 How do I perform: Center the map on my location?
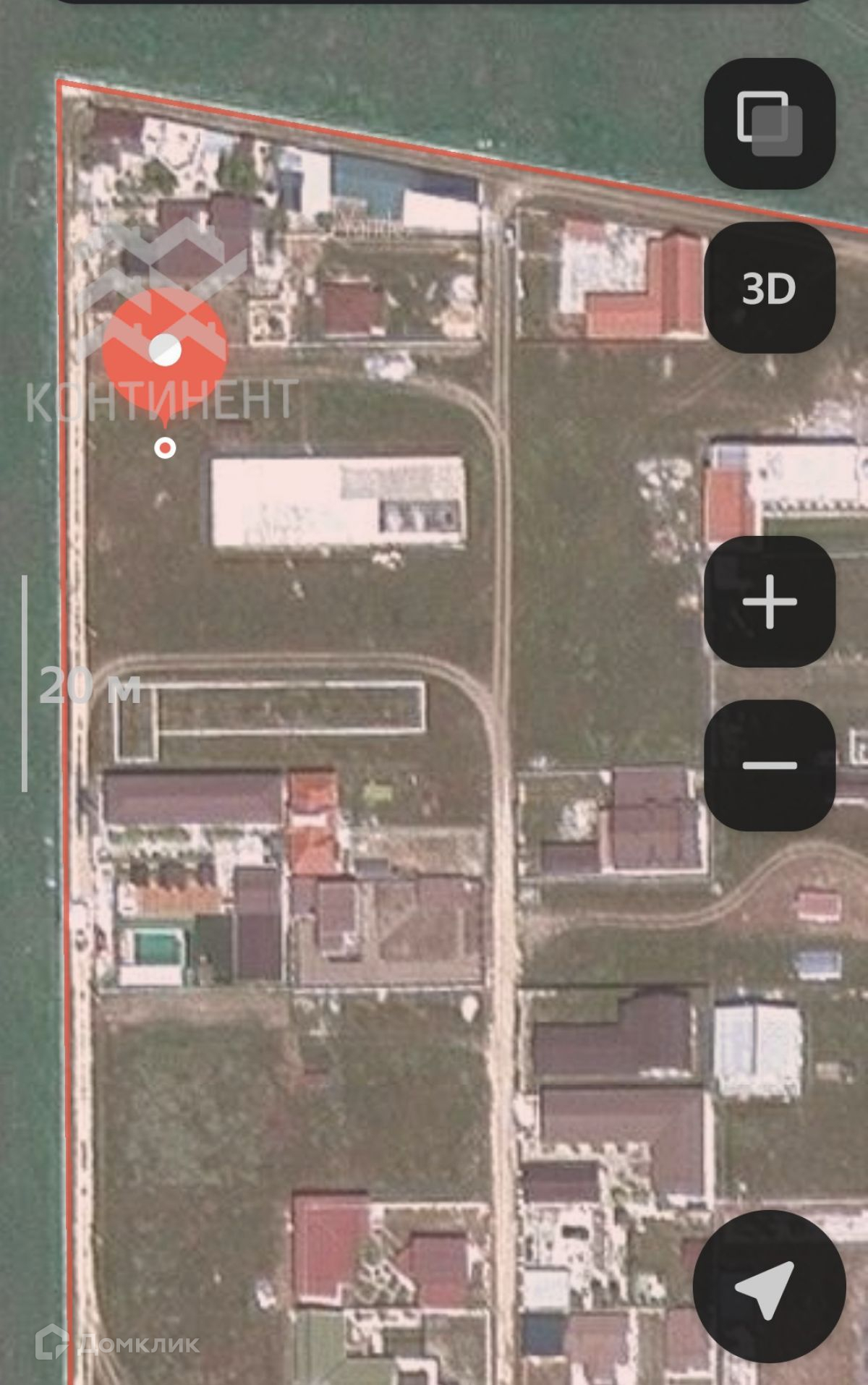point(769,1287)
